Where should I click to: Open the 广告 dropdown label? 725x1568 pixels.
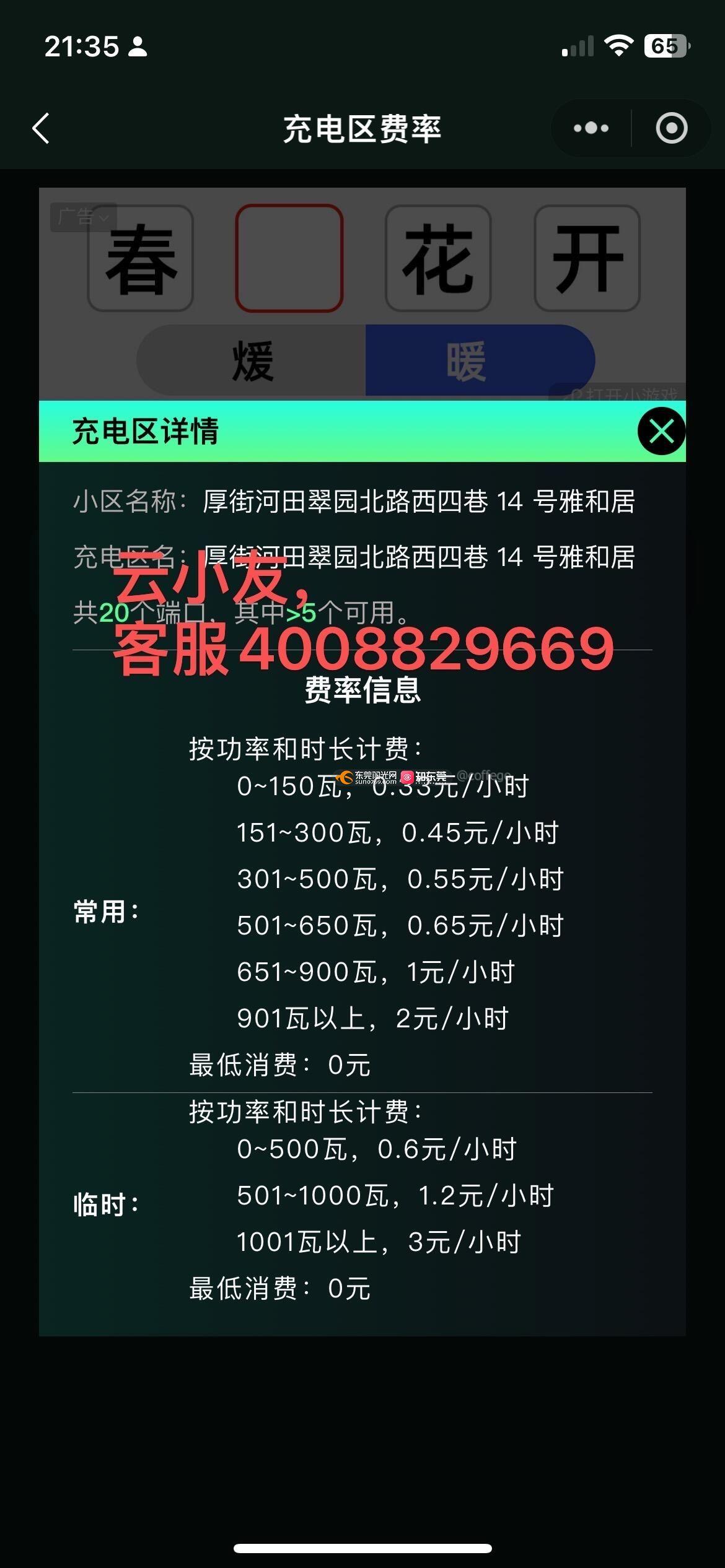(83, 217)
